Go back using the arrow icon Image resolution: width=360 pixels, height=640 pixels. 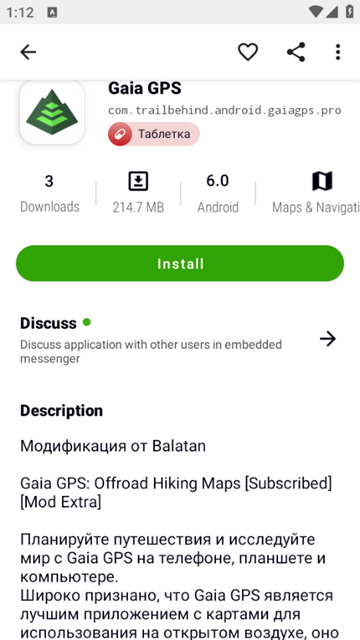point(28,52)
